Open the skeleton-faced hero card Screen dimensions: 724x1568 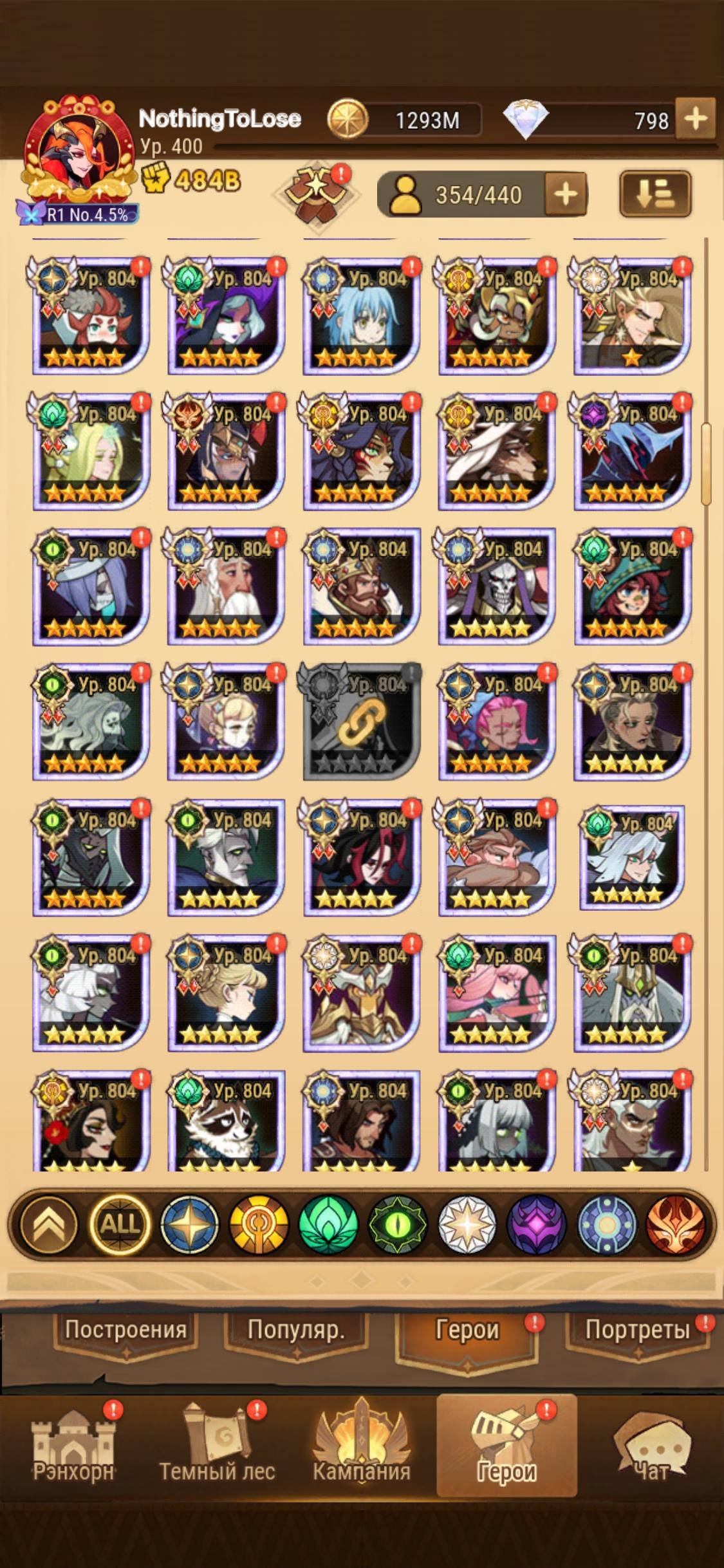tap(496, 586)
